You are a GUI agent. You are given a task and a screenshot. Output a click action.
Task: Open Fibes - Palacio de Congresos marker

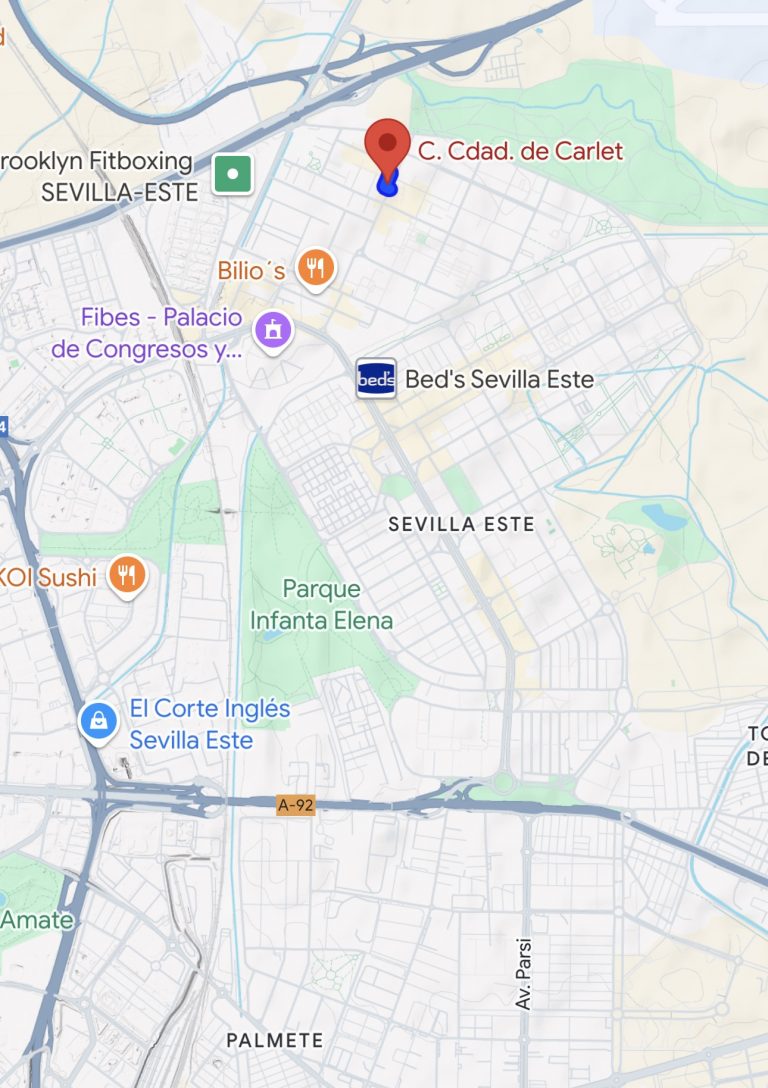tap(273, 328)
